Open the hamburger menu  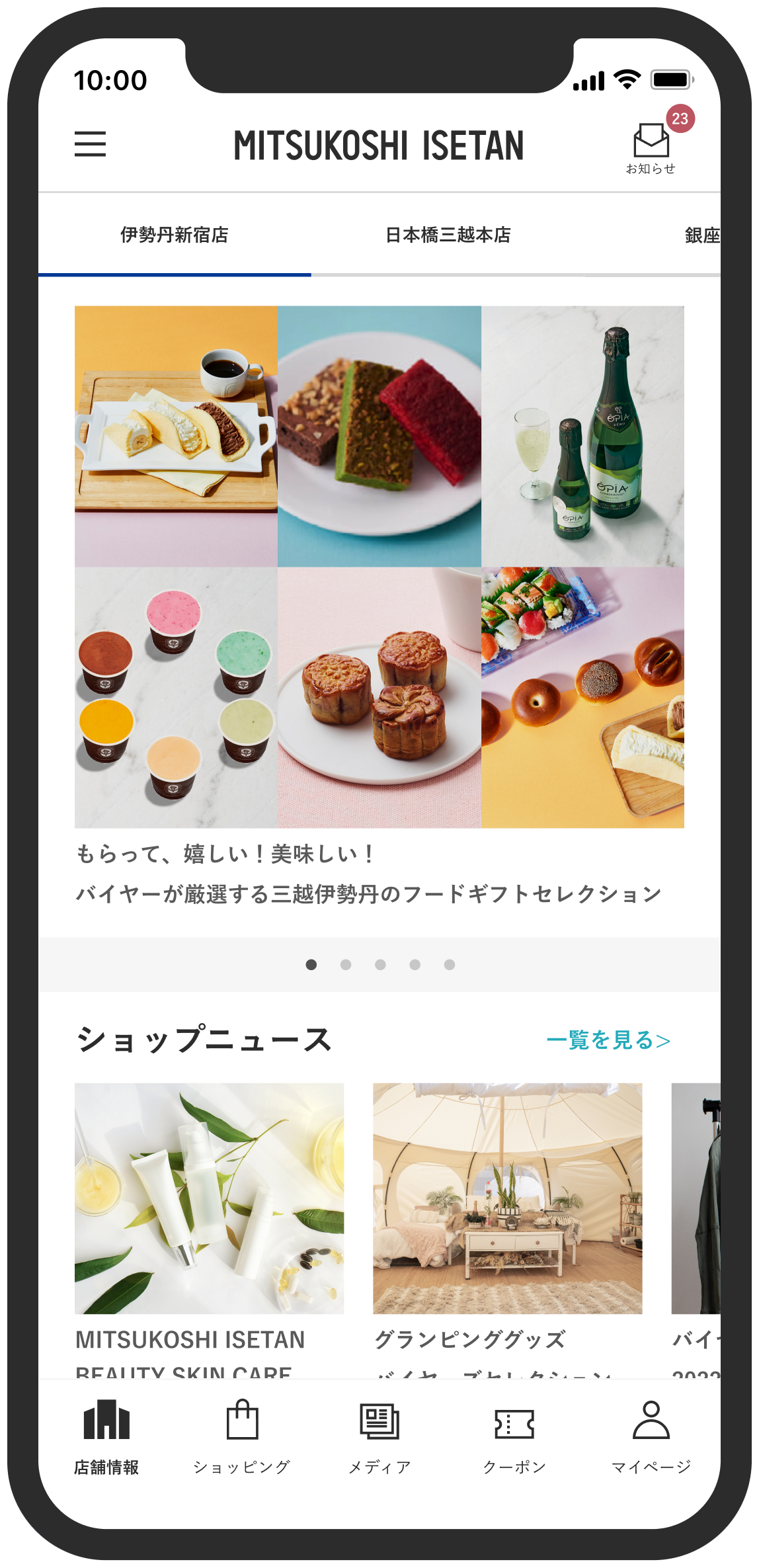pos(90,144)
